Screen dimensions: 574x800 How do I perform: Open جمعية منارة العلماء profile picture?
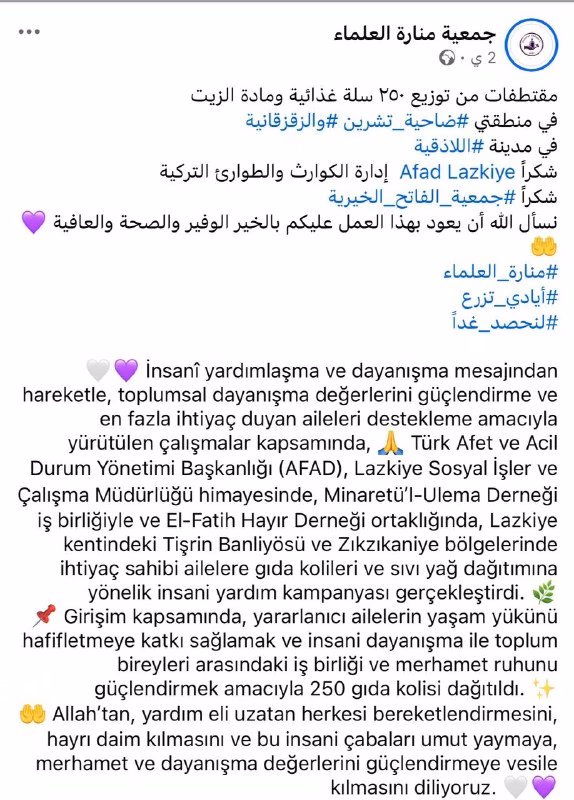531,45
